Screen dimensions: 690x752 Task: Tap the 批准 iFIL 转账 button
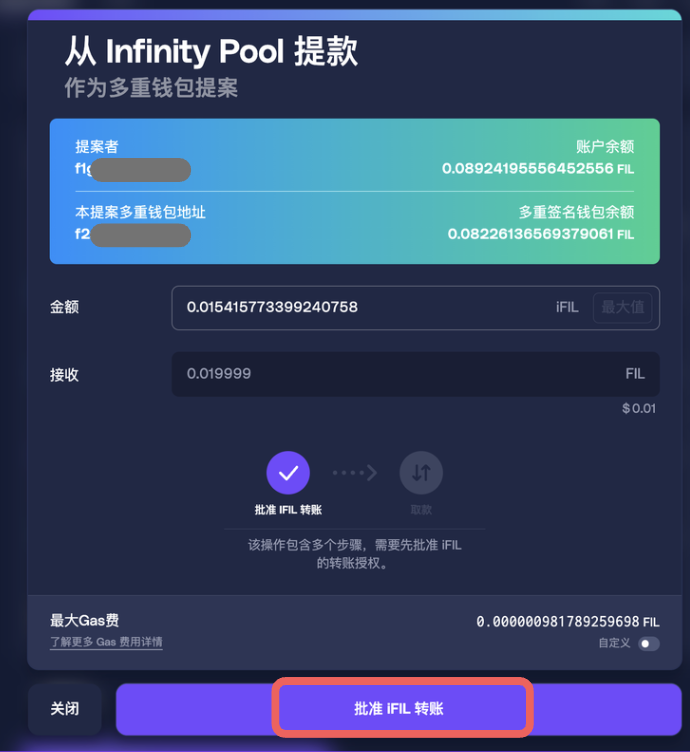[x=399, y=708]
